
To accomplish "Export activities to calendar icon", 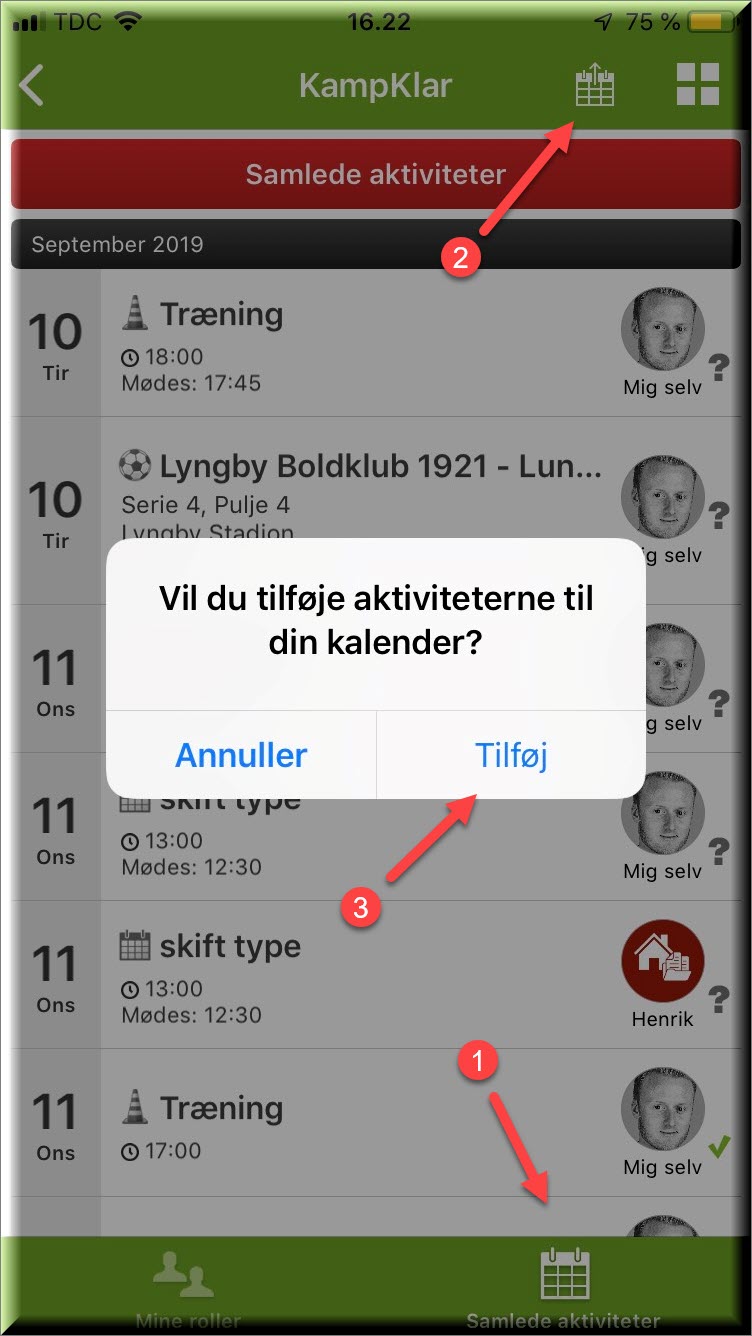I will pyautogui.click(x=594, y=86).
